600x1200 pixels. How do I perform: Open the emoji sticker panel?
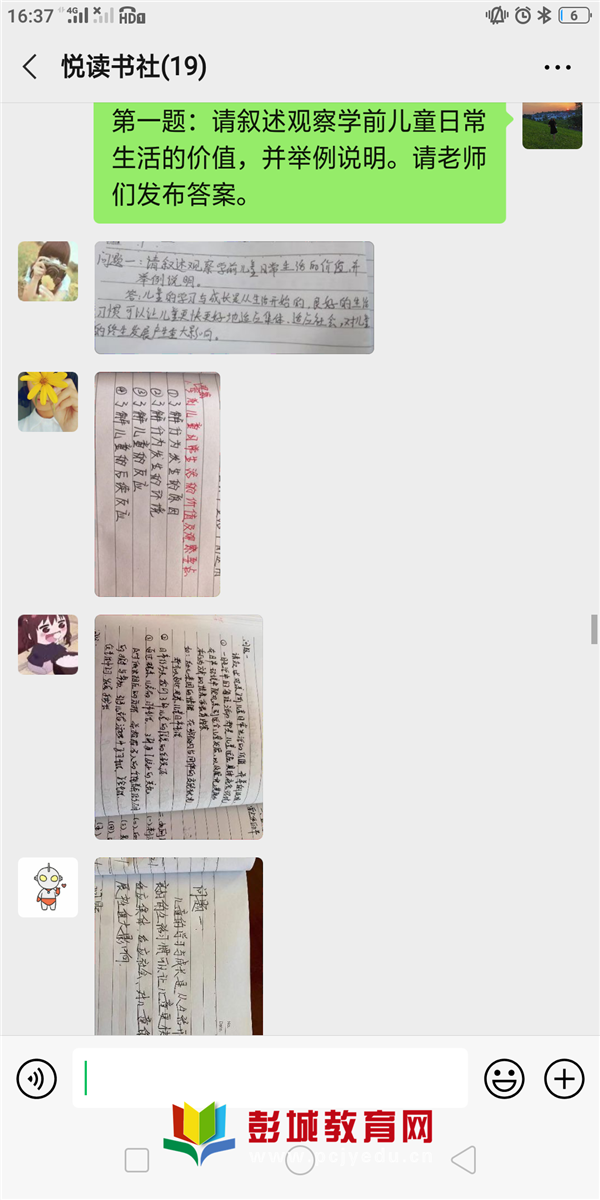[x=504, y=1079]
